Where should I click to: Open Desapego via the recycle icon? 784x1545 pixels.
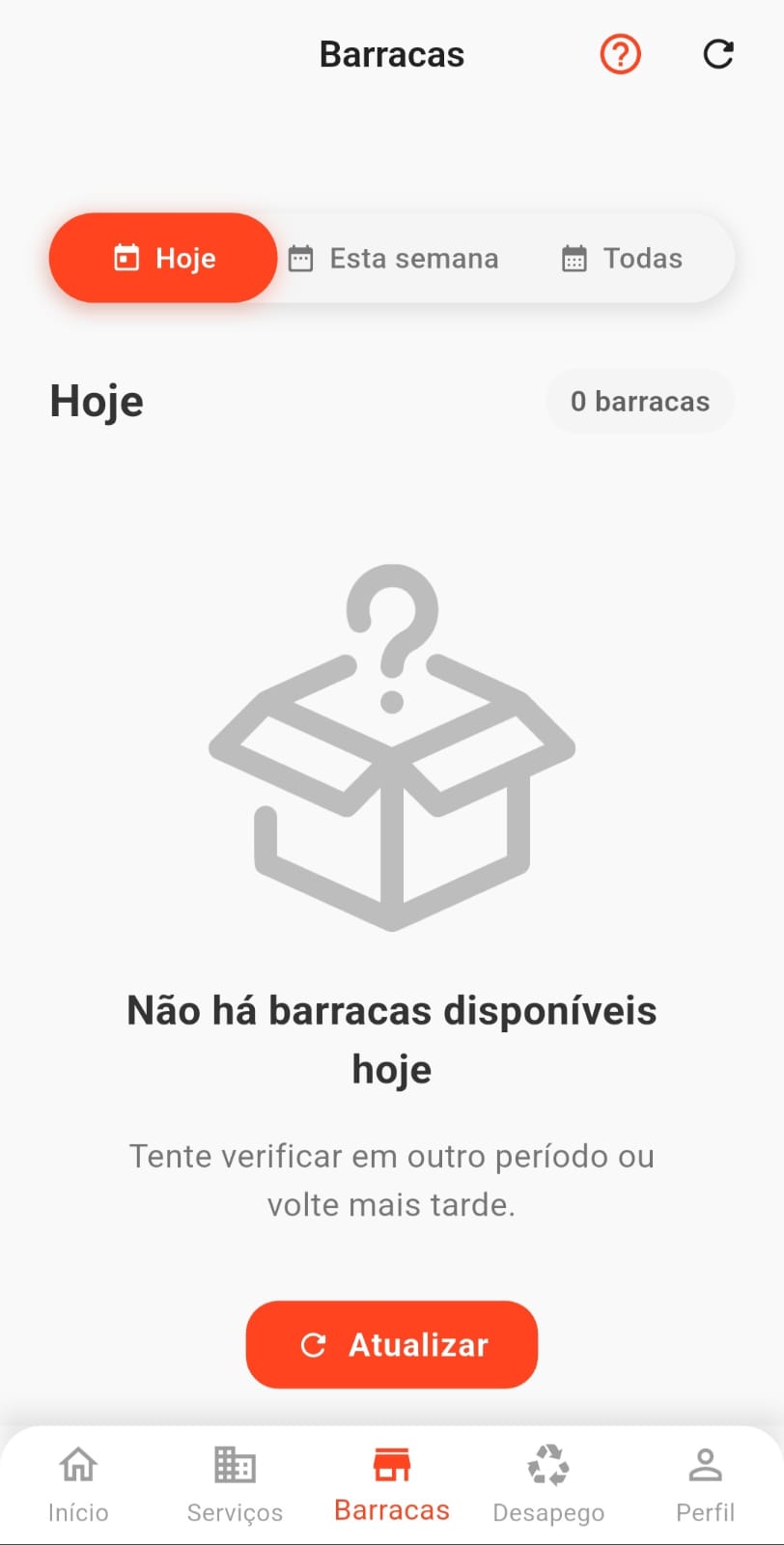[548, 1463]
